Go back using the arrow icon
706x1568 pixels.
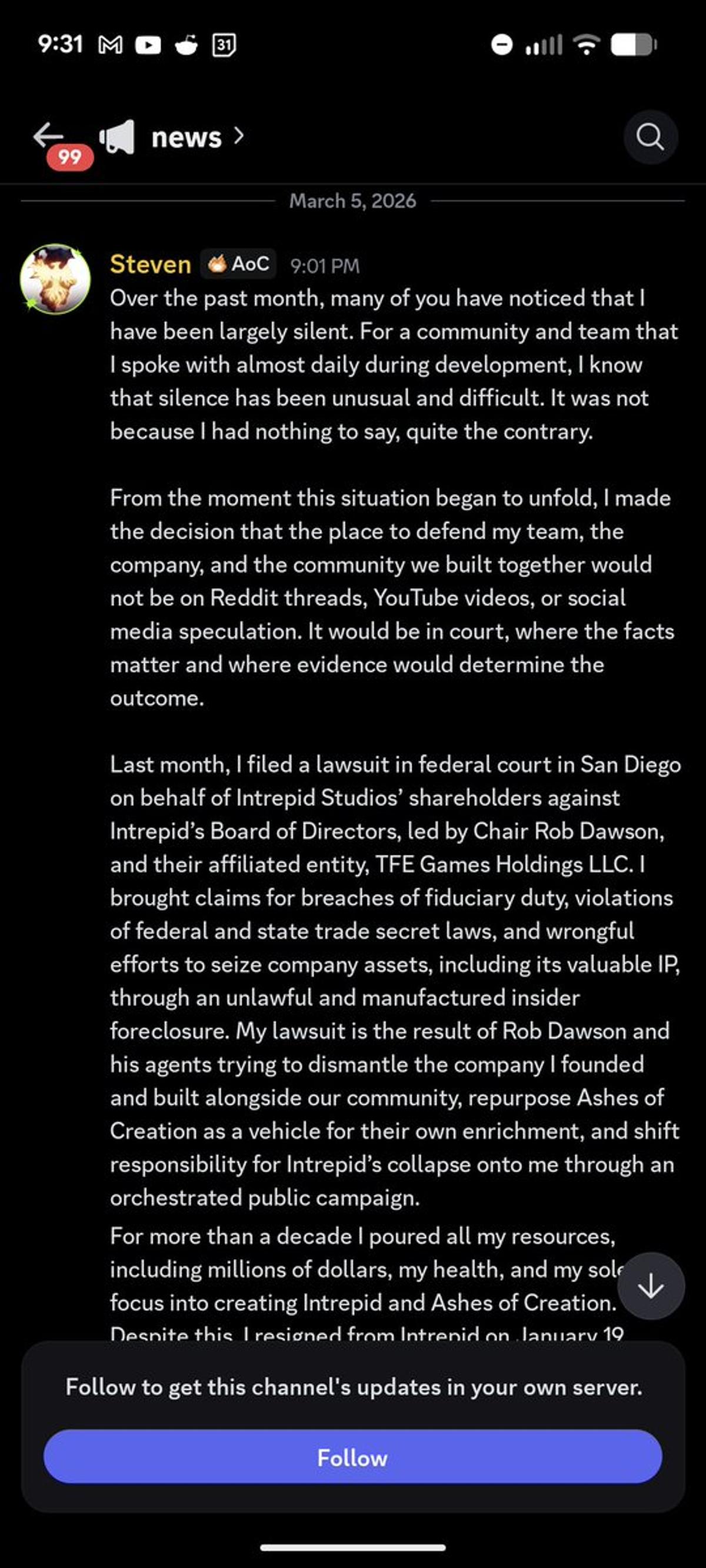(49, 136)
